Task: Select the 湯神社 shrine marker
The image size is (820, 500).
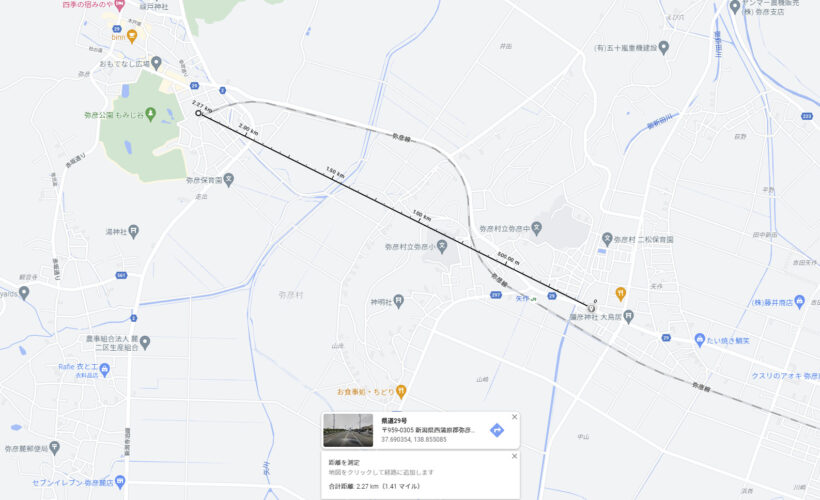Action: [133, 232]
